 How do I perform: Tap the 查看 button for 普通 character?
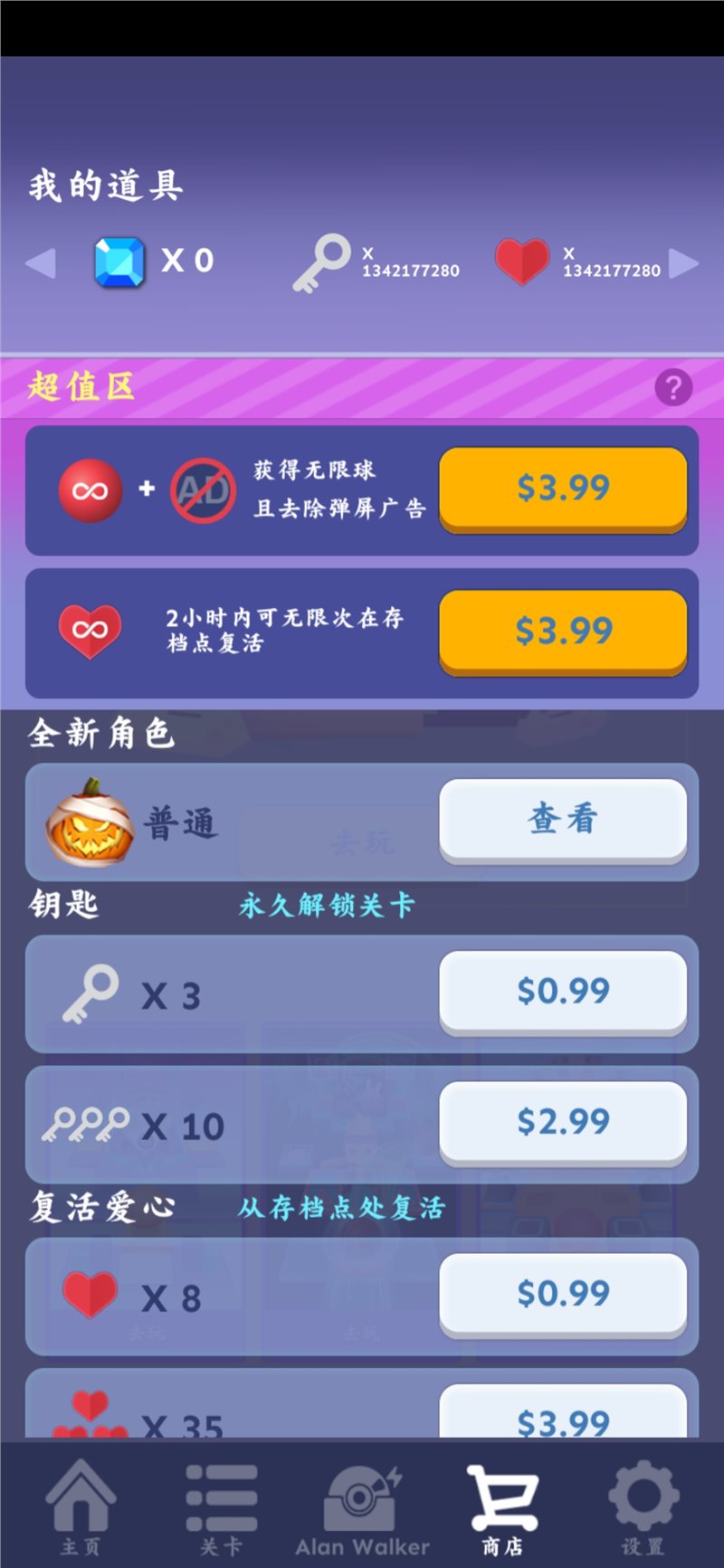pyautogui.click(x=563, y=818)
